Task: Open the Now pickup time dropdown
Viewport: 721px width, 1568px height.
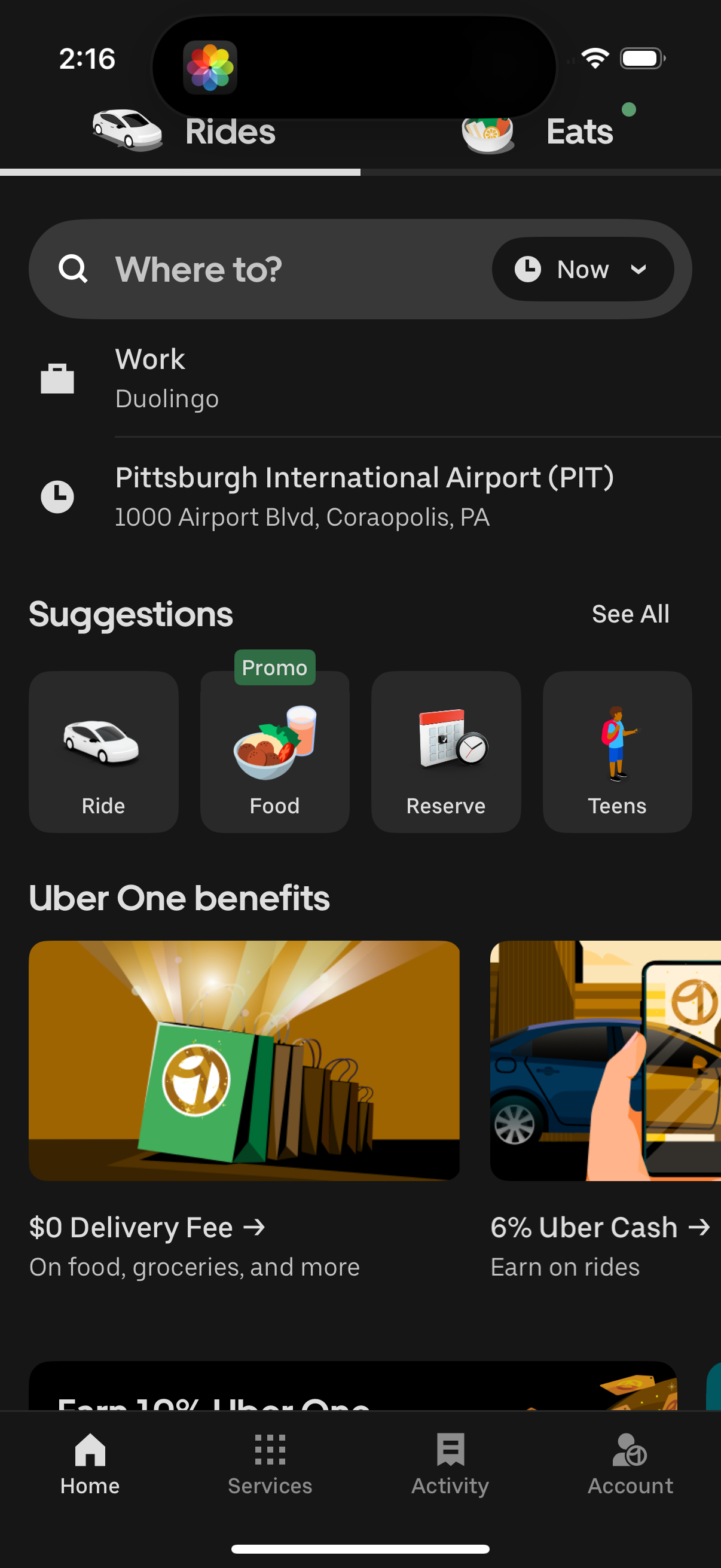Action: 582,269
